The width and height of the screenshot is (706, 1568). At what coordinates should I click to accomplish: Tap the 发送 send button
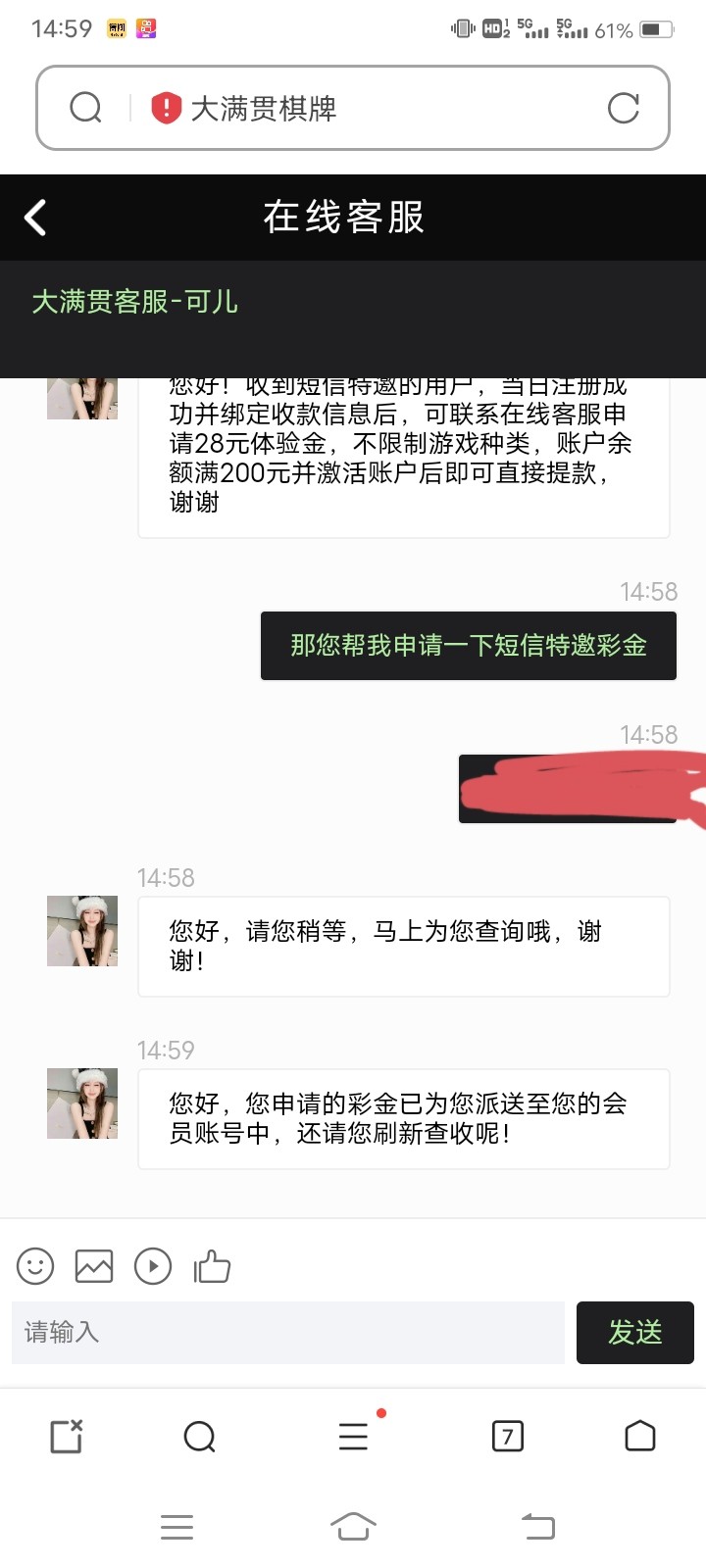pos(634,1332)
